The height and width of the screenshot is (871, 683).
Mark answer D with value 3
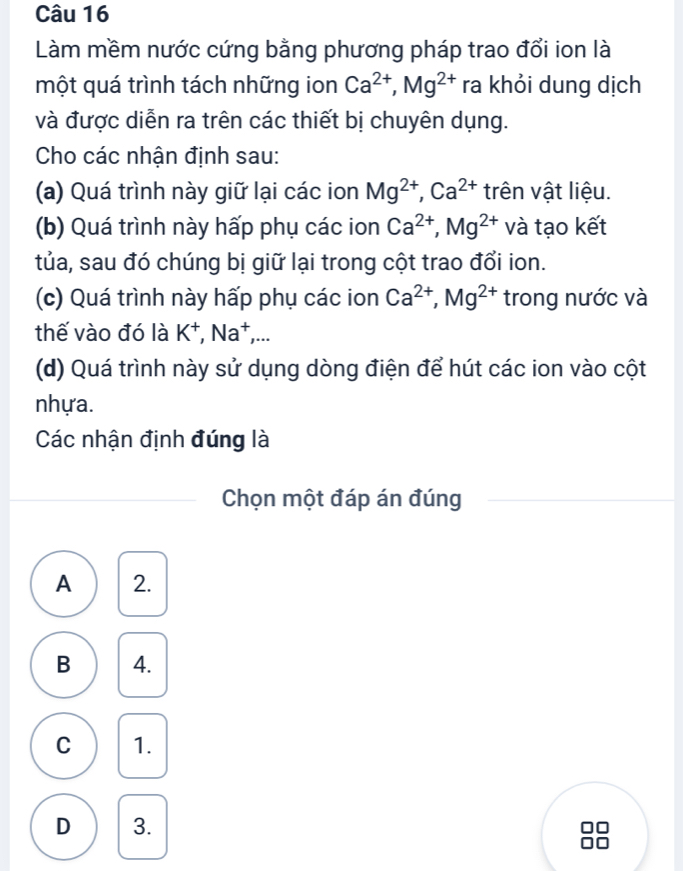(66, 827)
